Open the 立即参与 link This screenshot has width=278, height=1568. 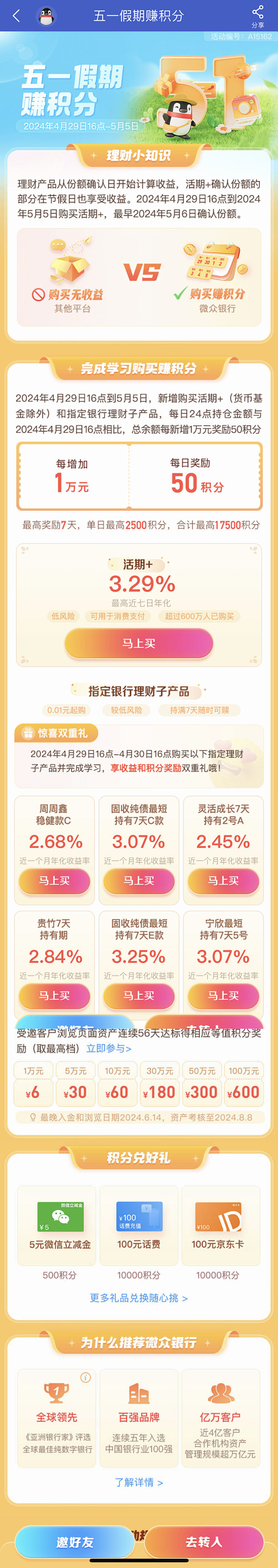109,1048
